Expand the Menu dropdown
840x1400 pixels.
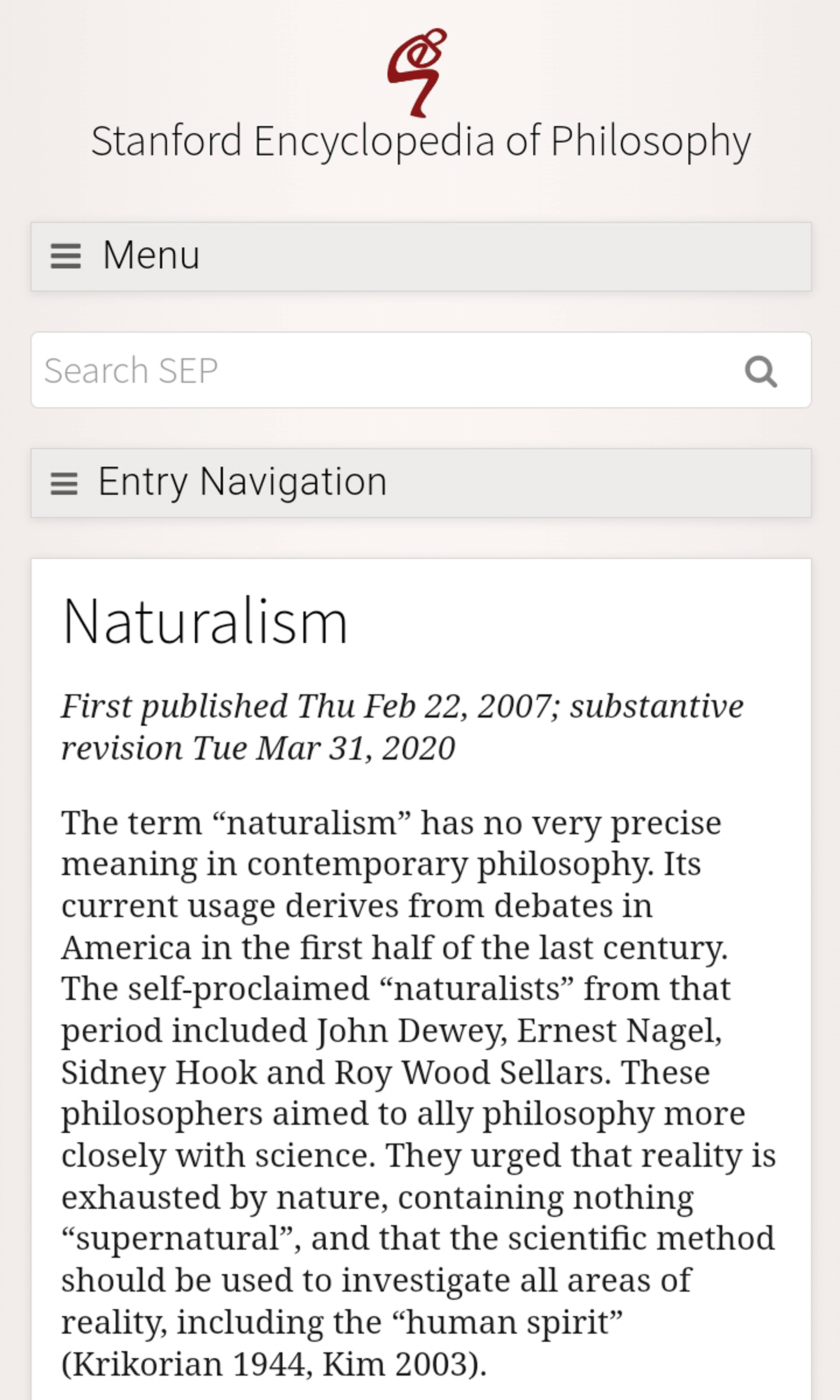coord(421,256)
